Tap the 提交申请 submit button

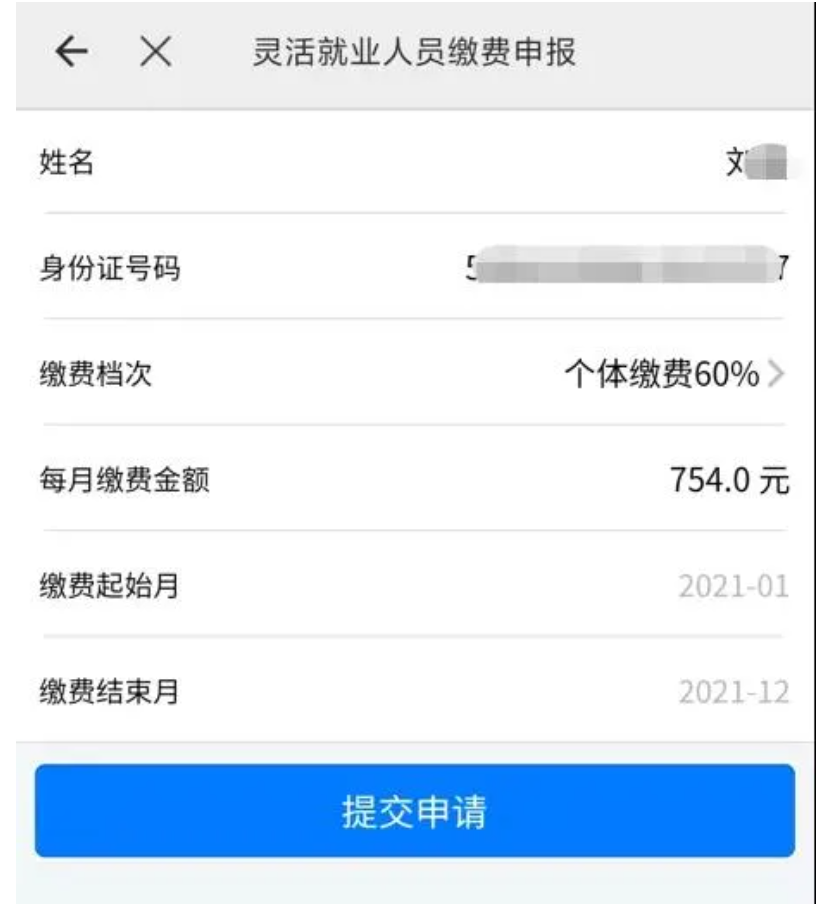point(414,811)
